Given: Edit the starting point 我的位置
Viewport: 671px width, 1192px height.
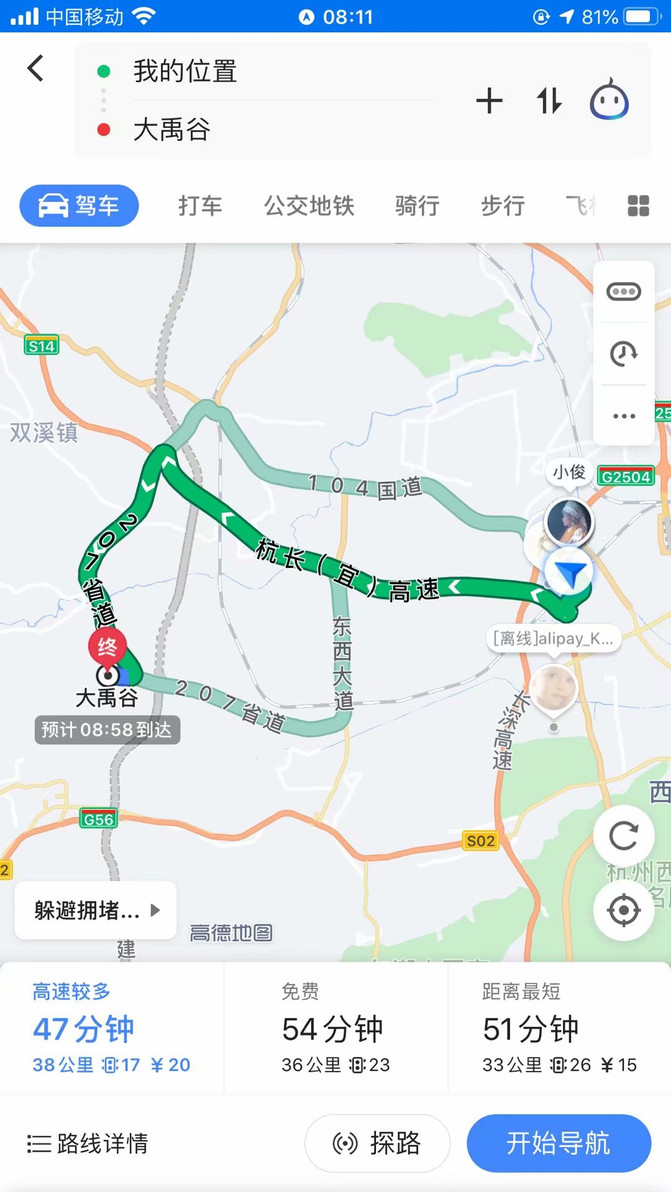Looking at the screenshot, I should 185,72.
